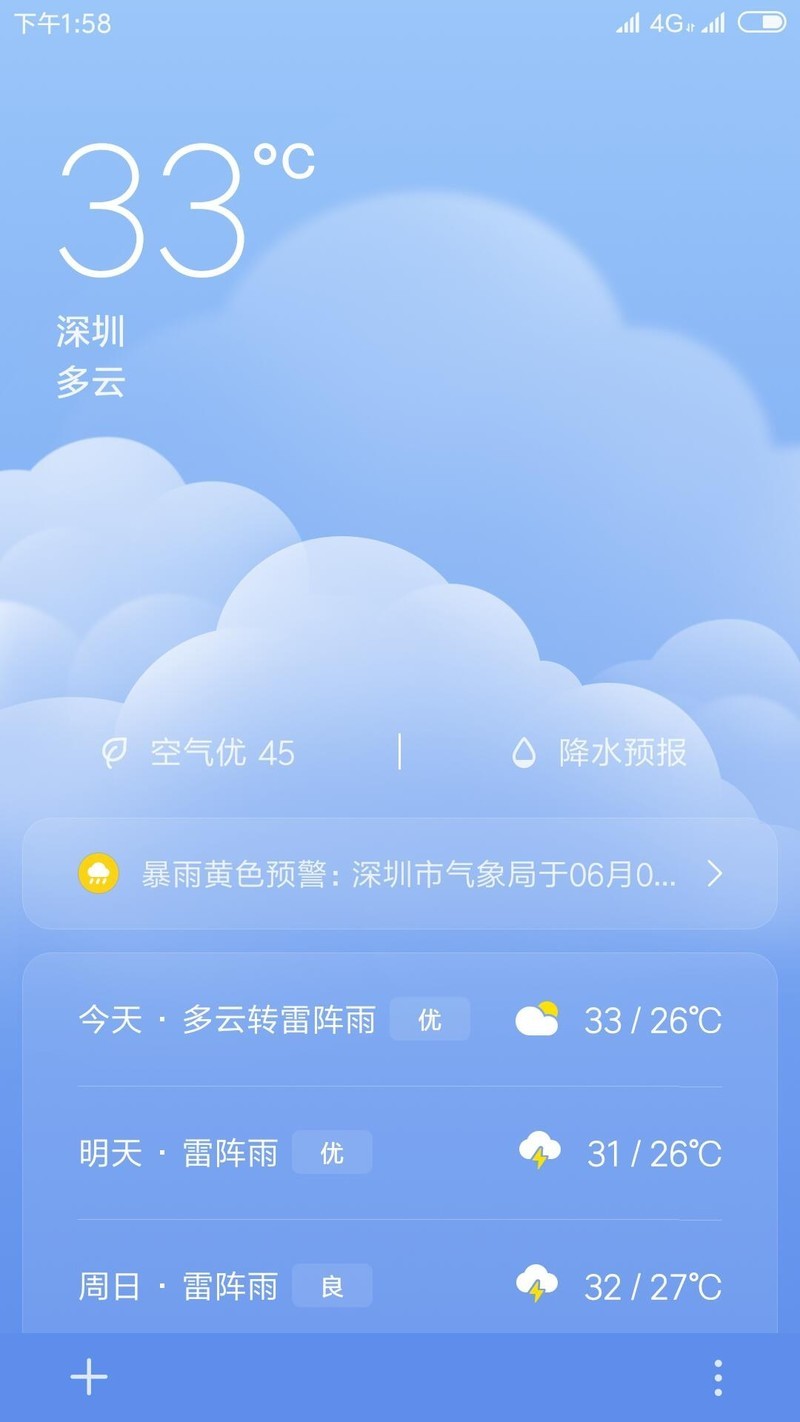Tap the air quality leaf icon
The image size is (800, 1422).
coord(116,752)
